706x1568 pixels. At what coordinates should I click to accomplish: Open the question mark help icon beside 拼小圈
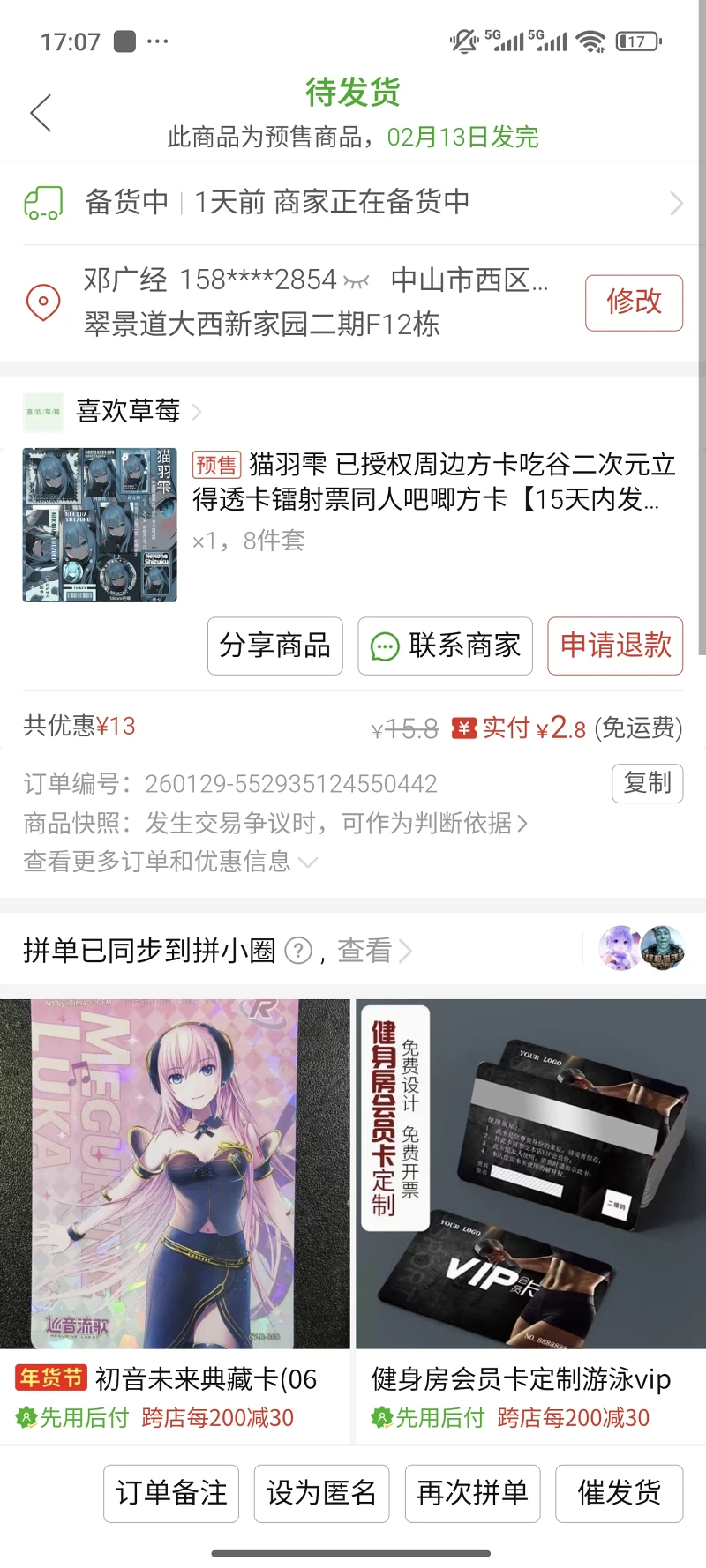298,951
